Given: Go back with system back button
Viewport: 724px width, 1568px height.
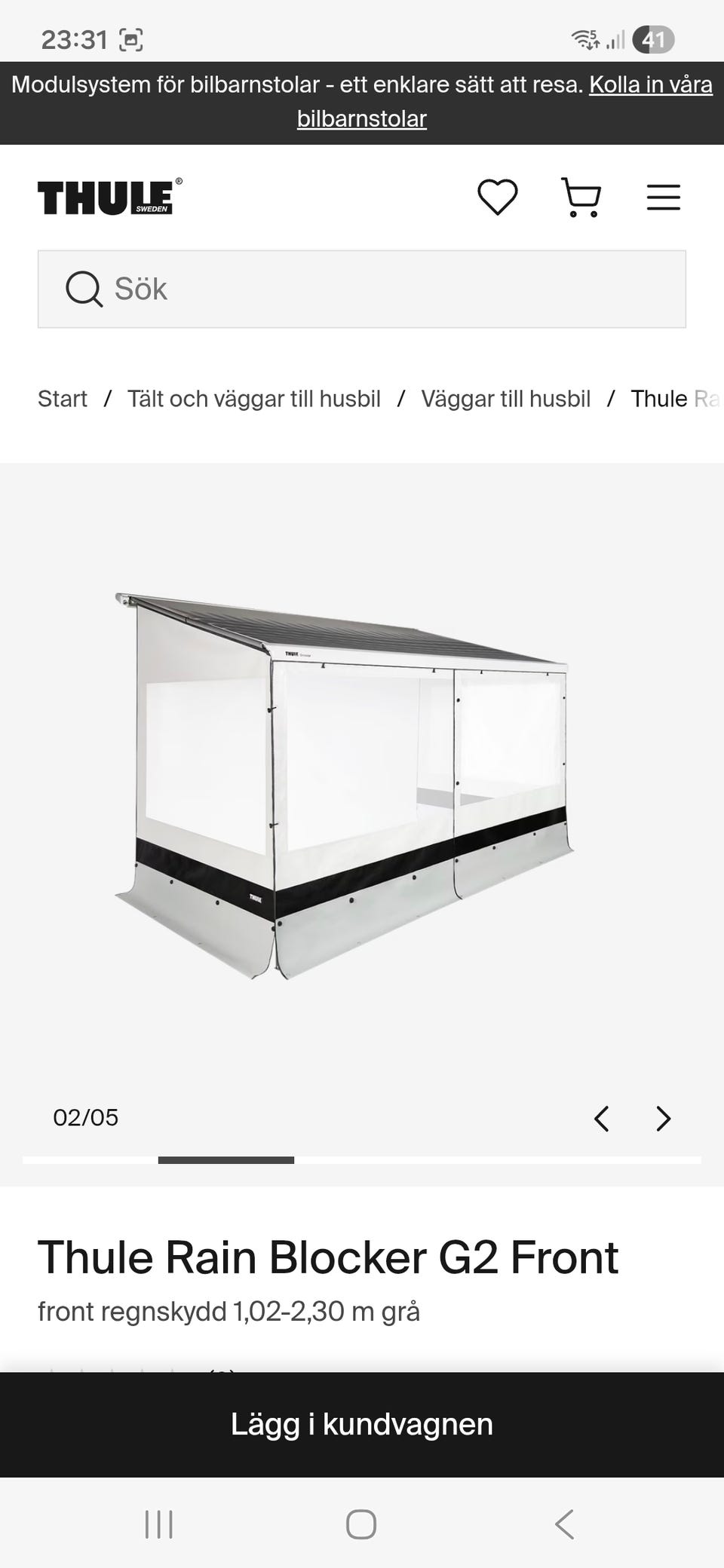Looking at the screenshot, I should pos(565,1524).
